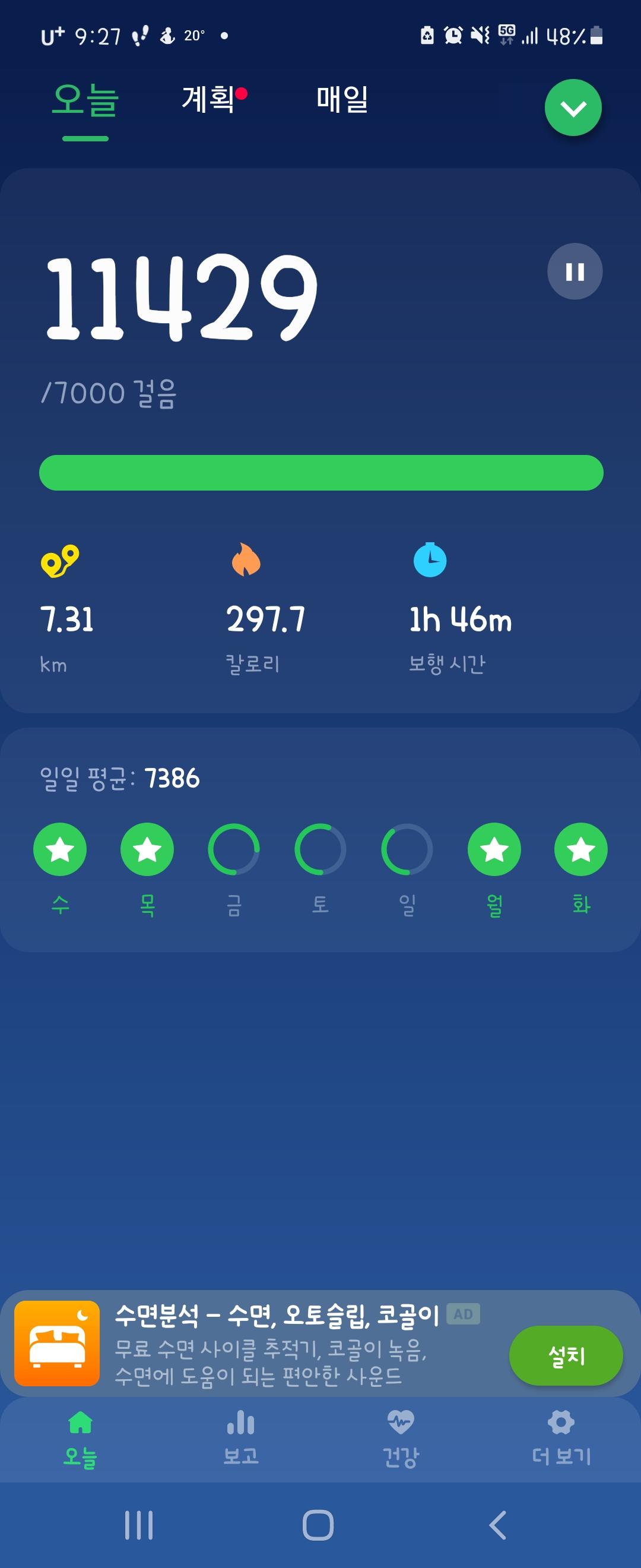This screenshot has width=641, height=1568.
Task: Open the 보고 report tab
Action: tap(241, 1438)
